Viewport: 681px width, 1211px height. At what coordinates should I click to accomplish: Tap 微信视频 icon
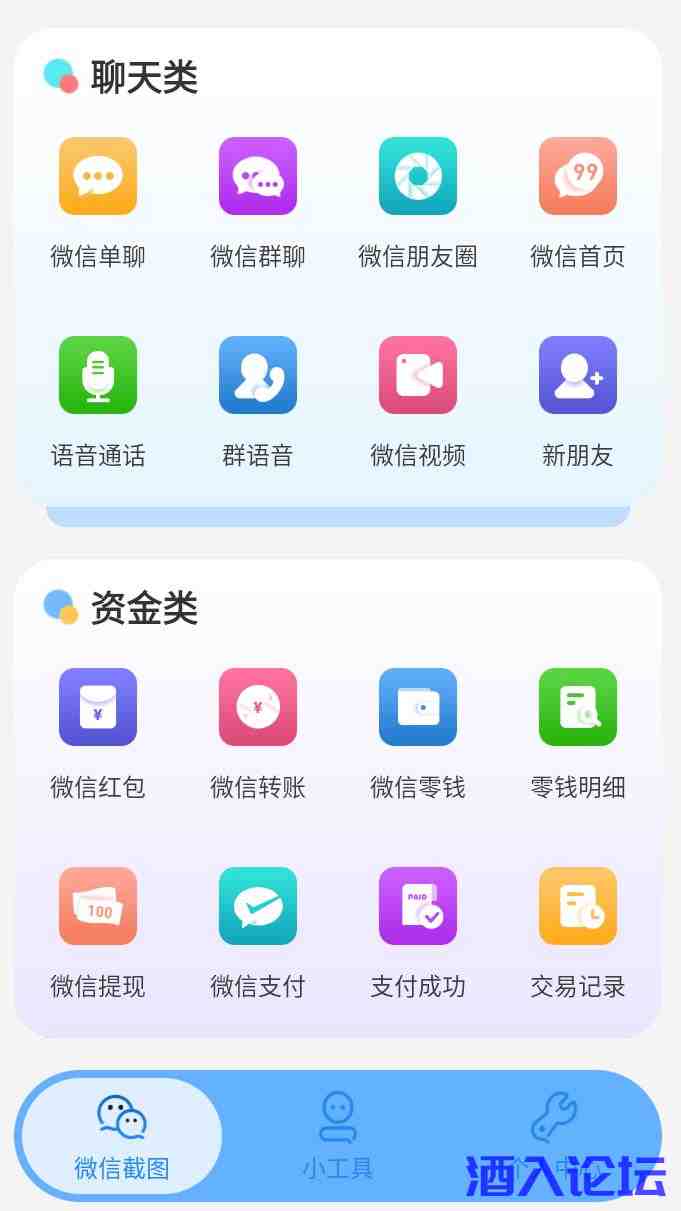click(418, 376)
